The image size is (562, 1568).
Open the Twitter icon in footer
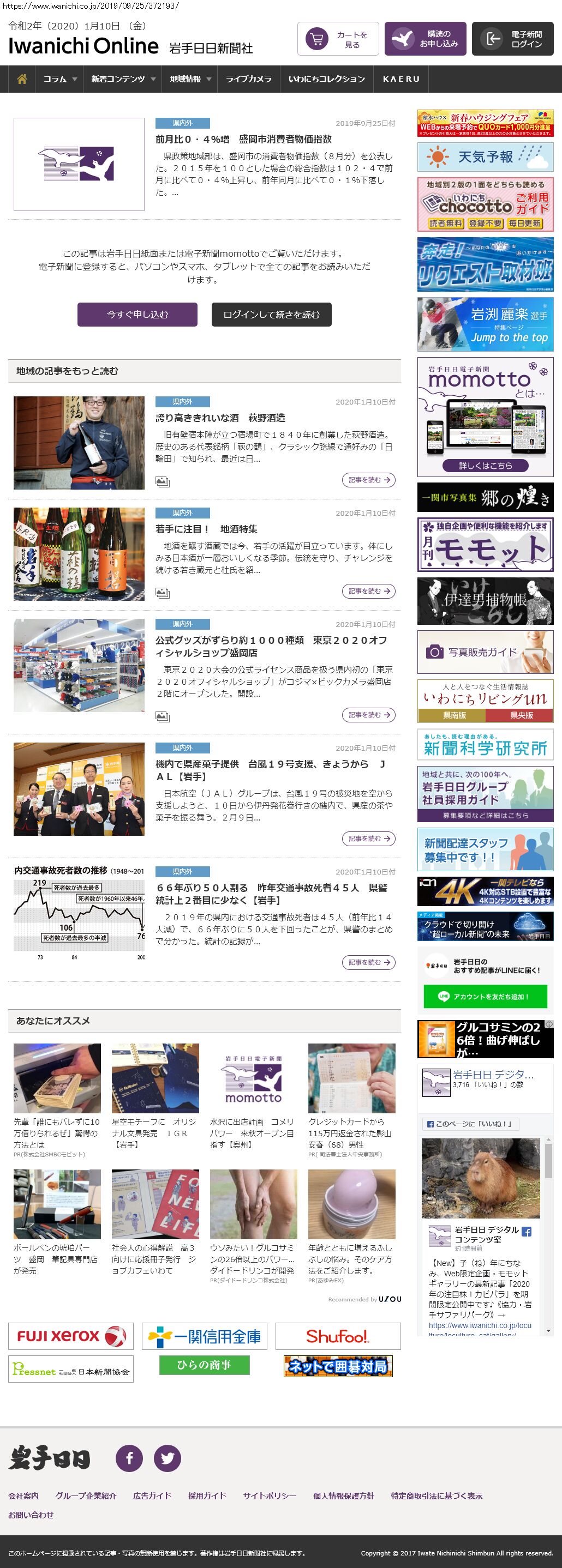[167, 1458]
